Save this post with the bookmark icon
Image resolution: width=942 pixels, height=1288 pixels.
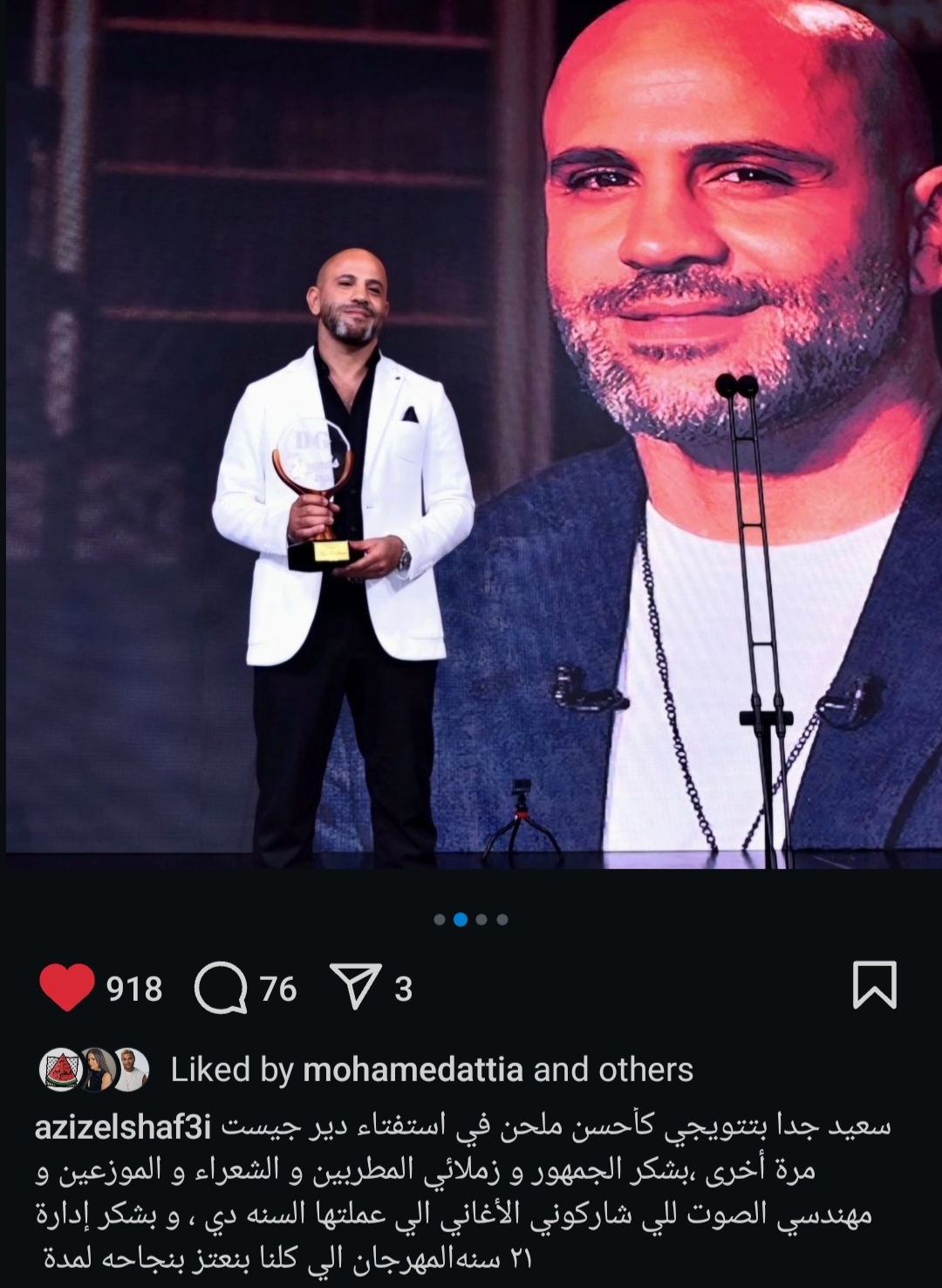tap(874, 986)
